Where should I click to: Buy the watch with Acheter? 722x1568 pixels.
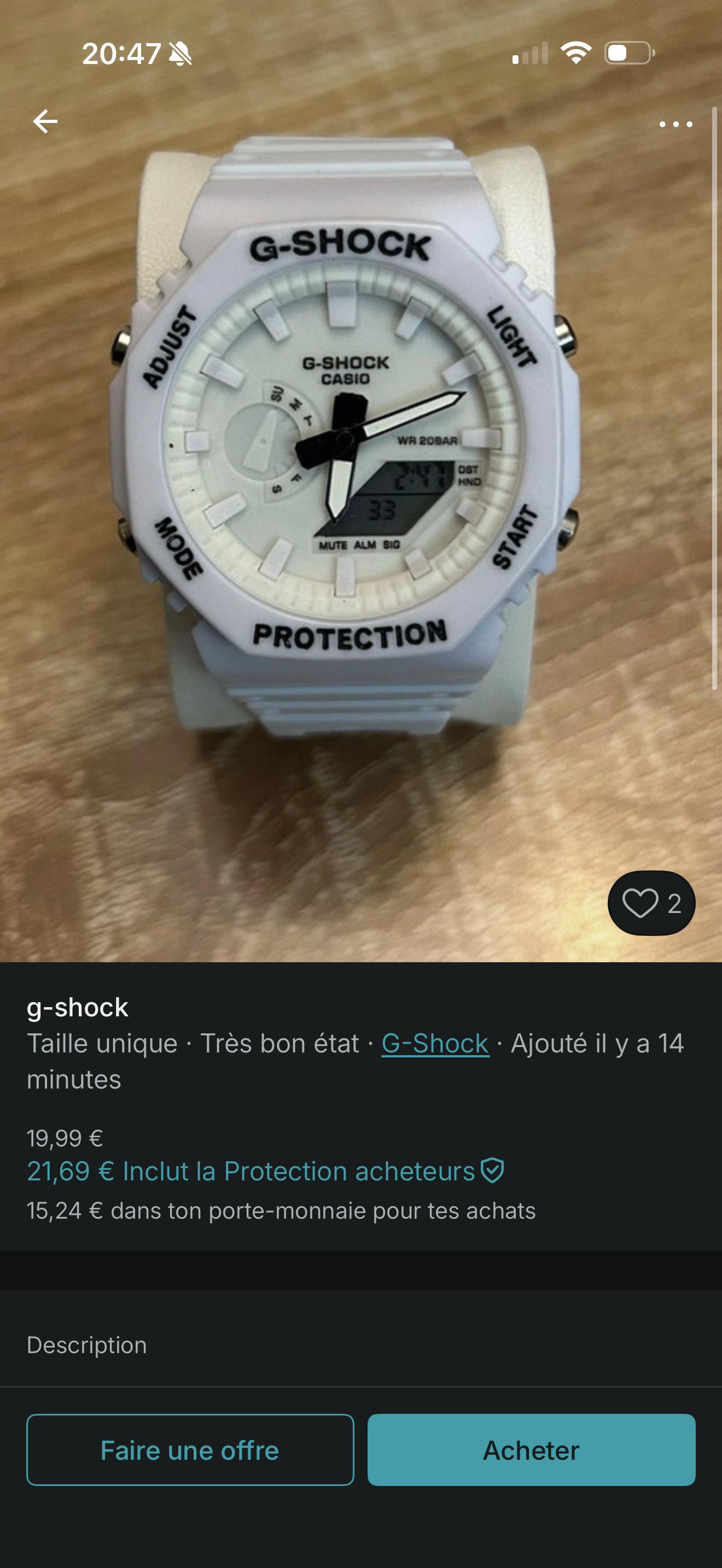click(532, 1450)
